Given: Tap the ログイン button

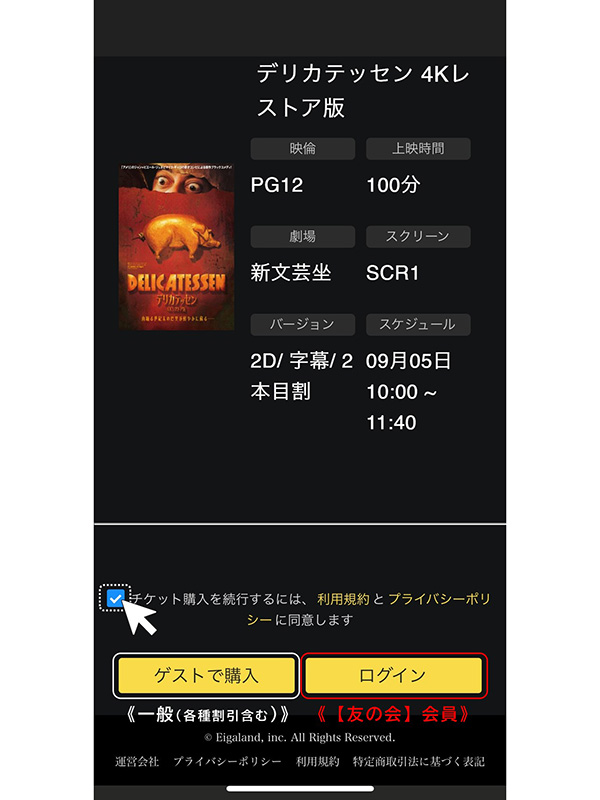Looking at the screenshot, I should tap(393, 676).
